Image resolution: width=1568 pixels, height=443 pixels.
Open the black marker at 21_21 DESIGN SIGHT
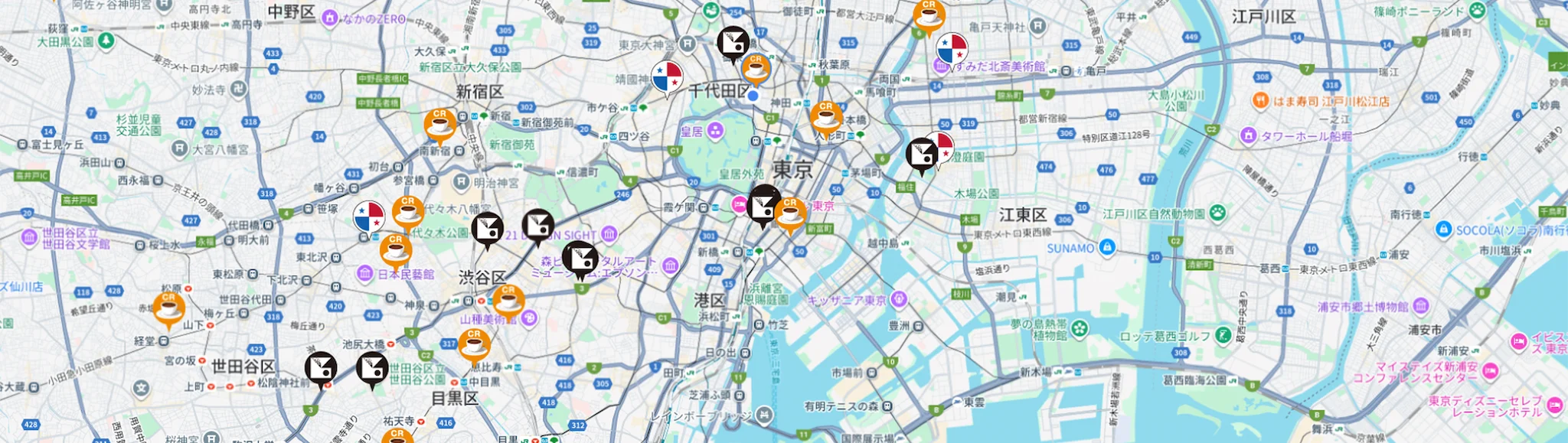(538, 224)
